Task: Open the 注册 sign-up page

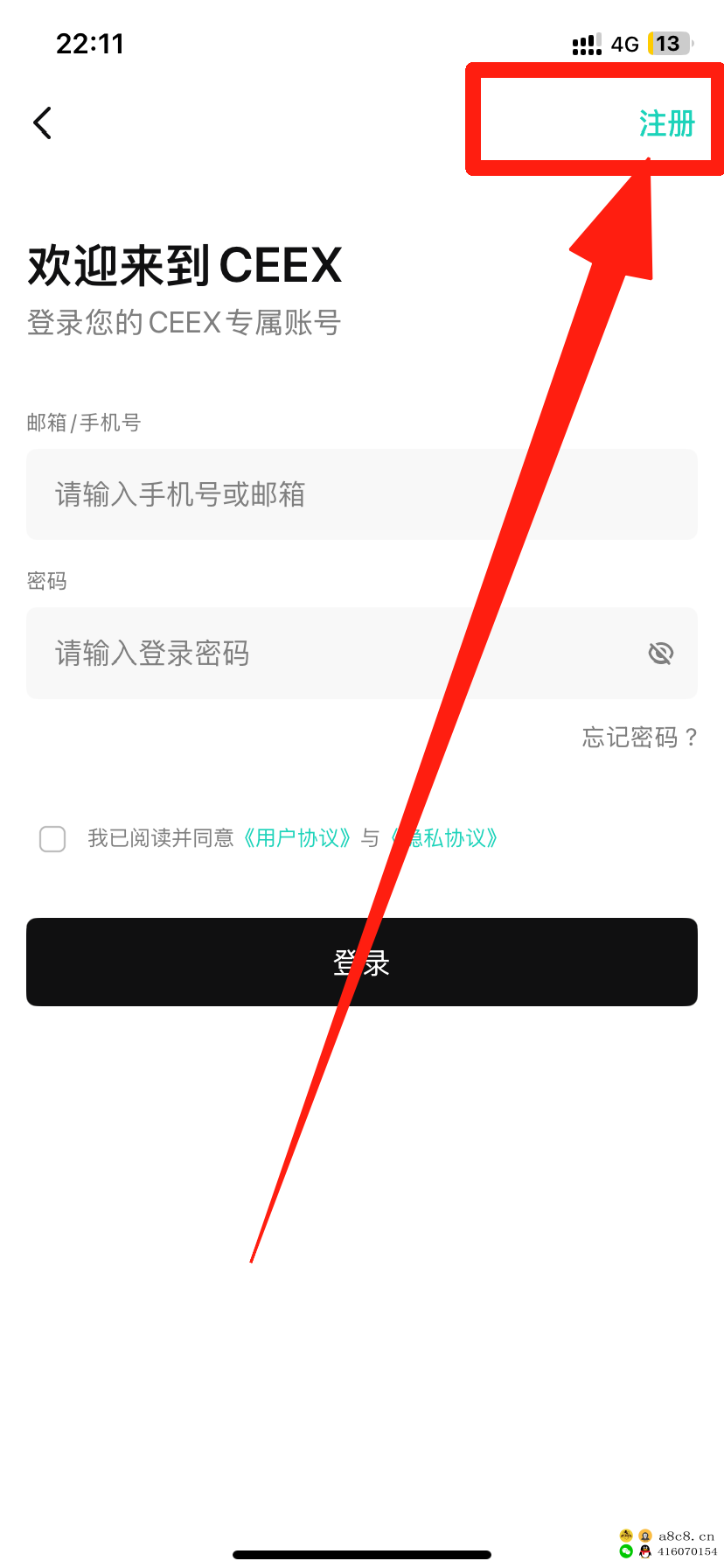Action: [x=666, y=123]
